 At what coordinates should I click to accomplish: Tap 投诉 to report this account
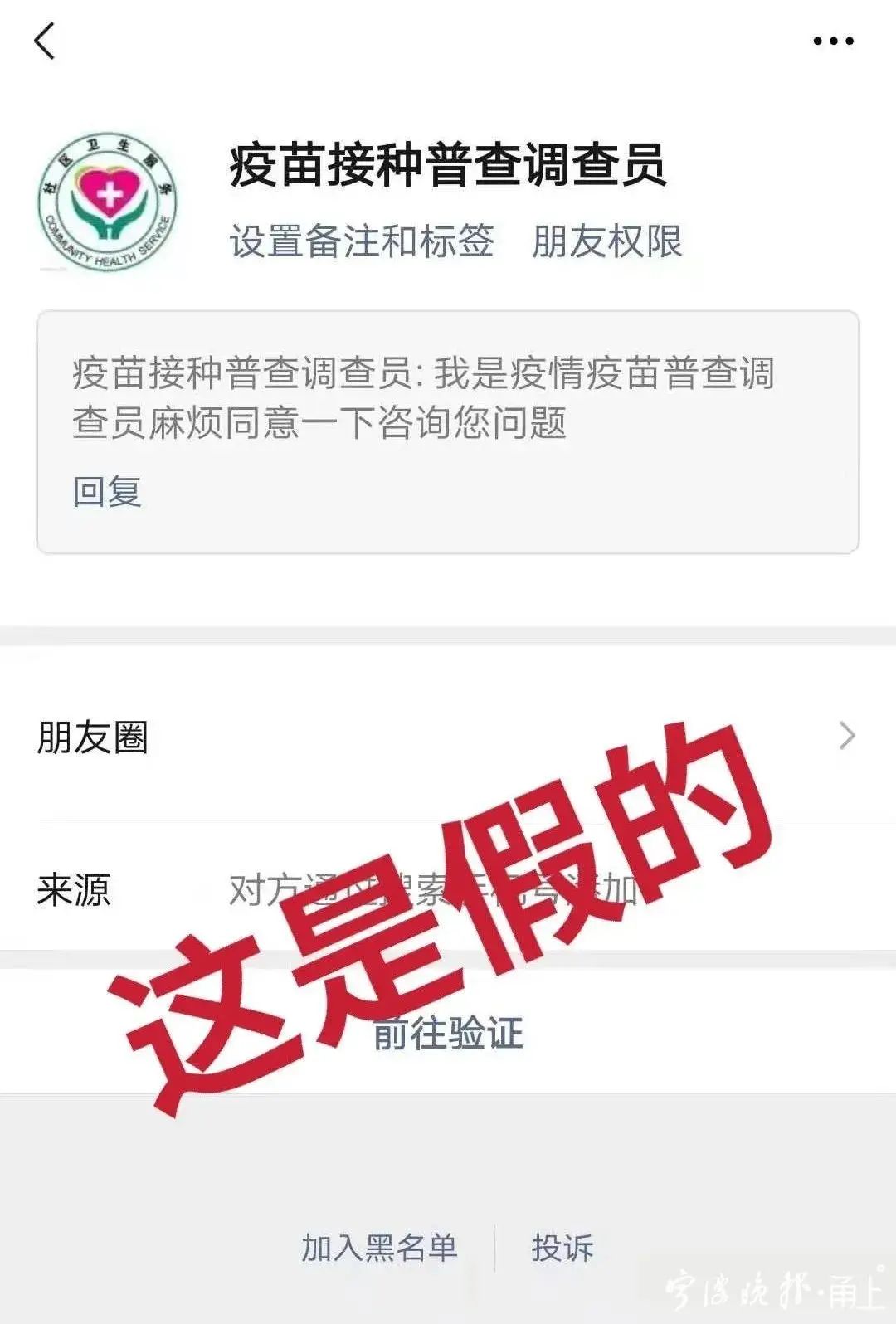562,1248
